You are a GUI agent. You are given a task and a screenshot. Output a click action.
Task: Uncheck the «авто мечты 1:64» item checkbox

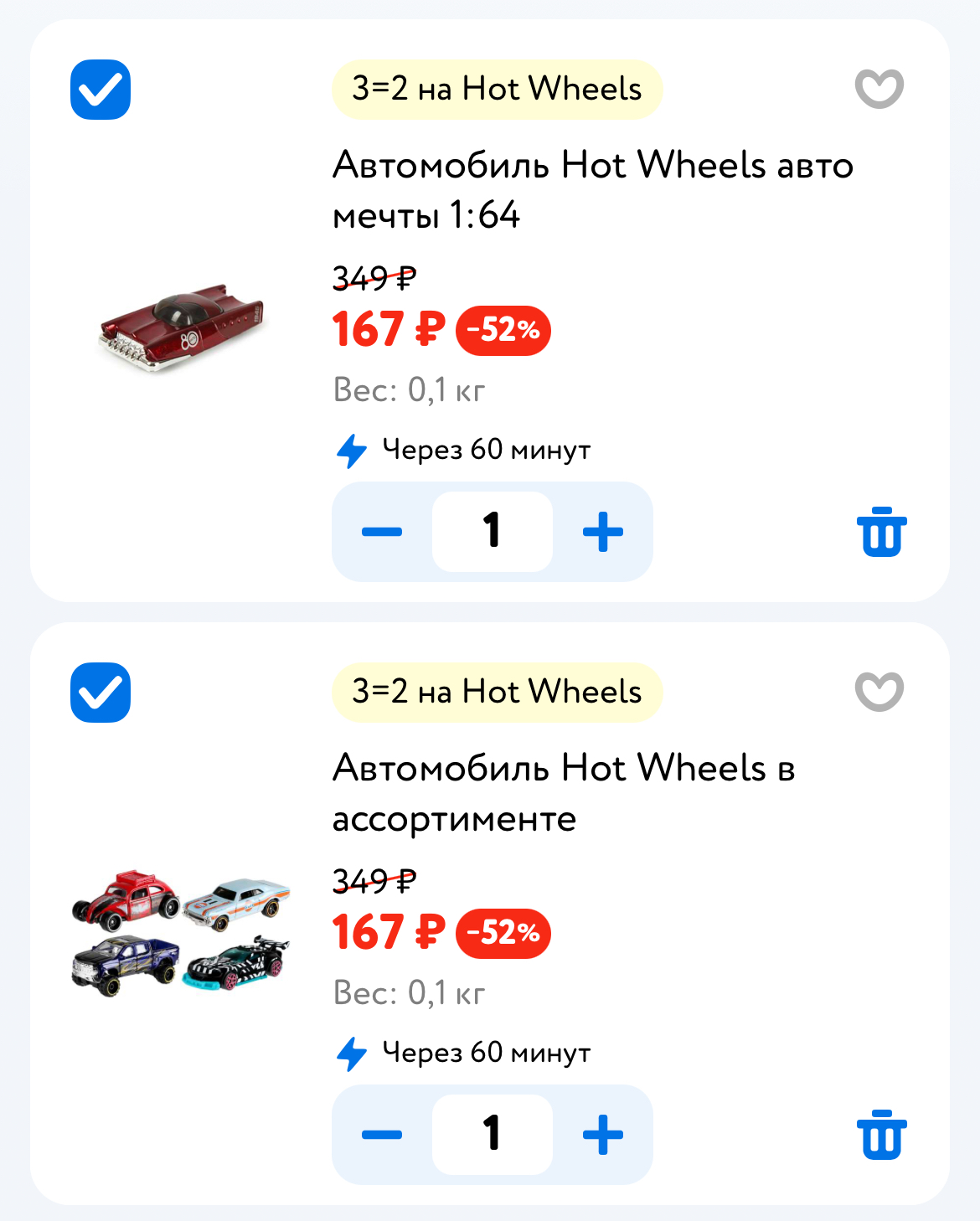point(101,90)
